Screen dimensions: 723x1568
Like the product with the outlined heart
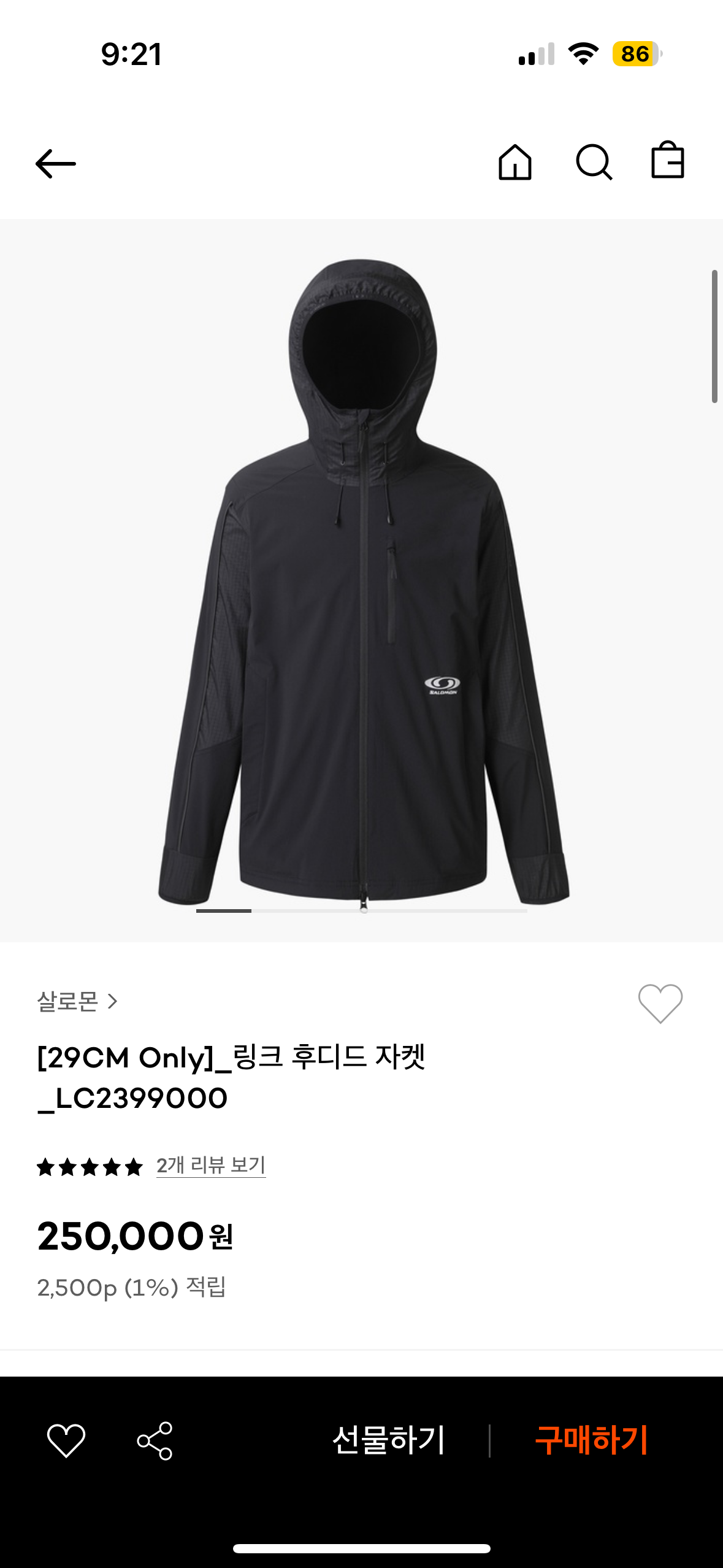pos(660,1004)
